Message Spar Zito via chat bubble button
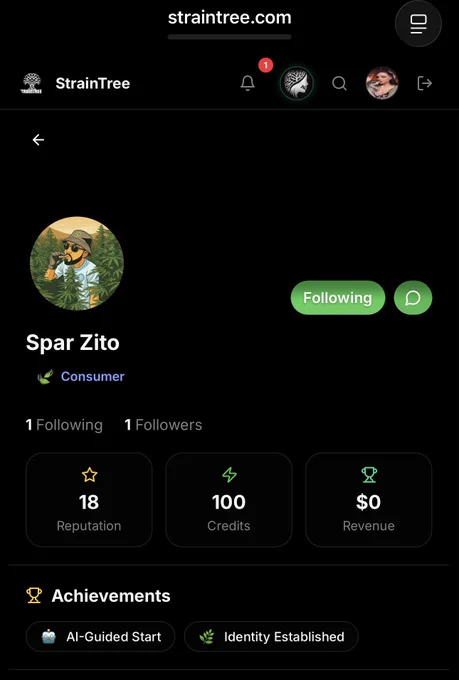The image size is (459, 680). [x=413, y=298]
